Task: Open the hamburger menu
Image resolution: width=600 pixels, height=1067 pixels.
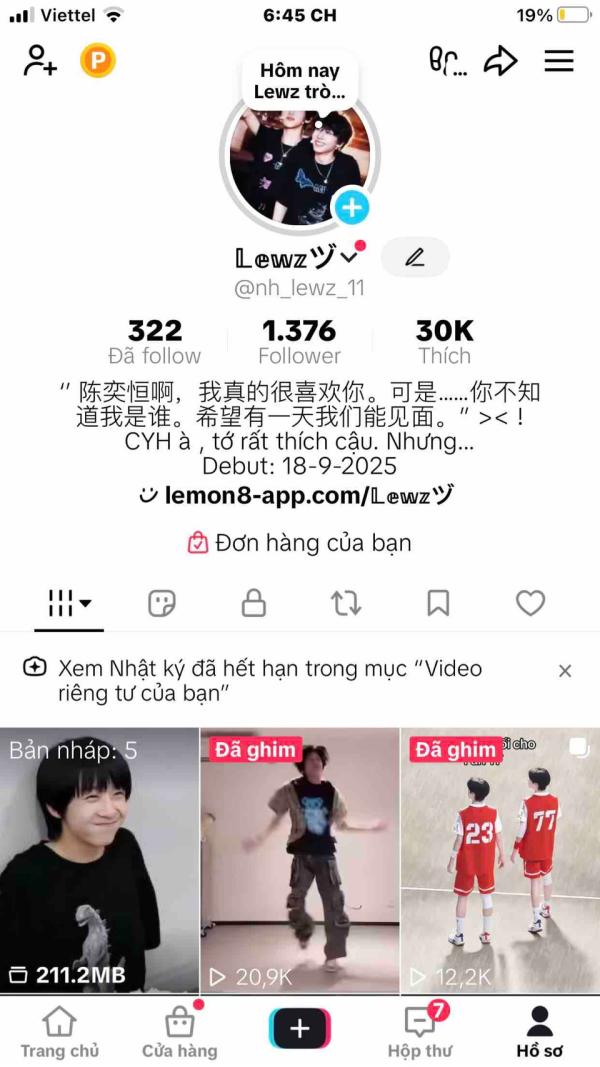Action: click(x=559, y=61)
